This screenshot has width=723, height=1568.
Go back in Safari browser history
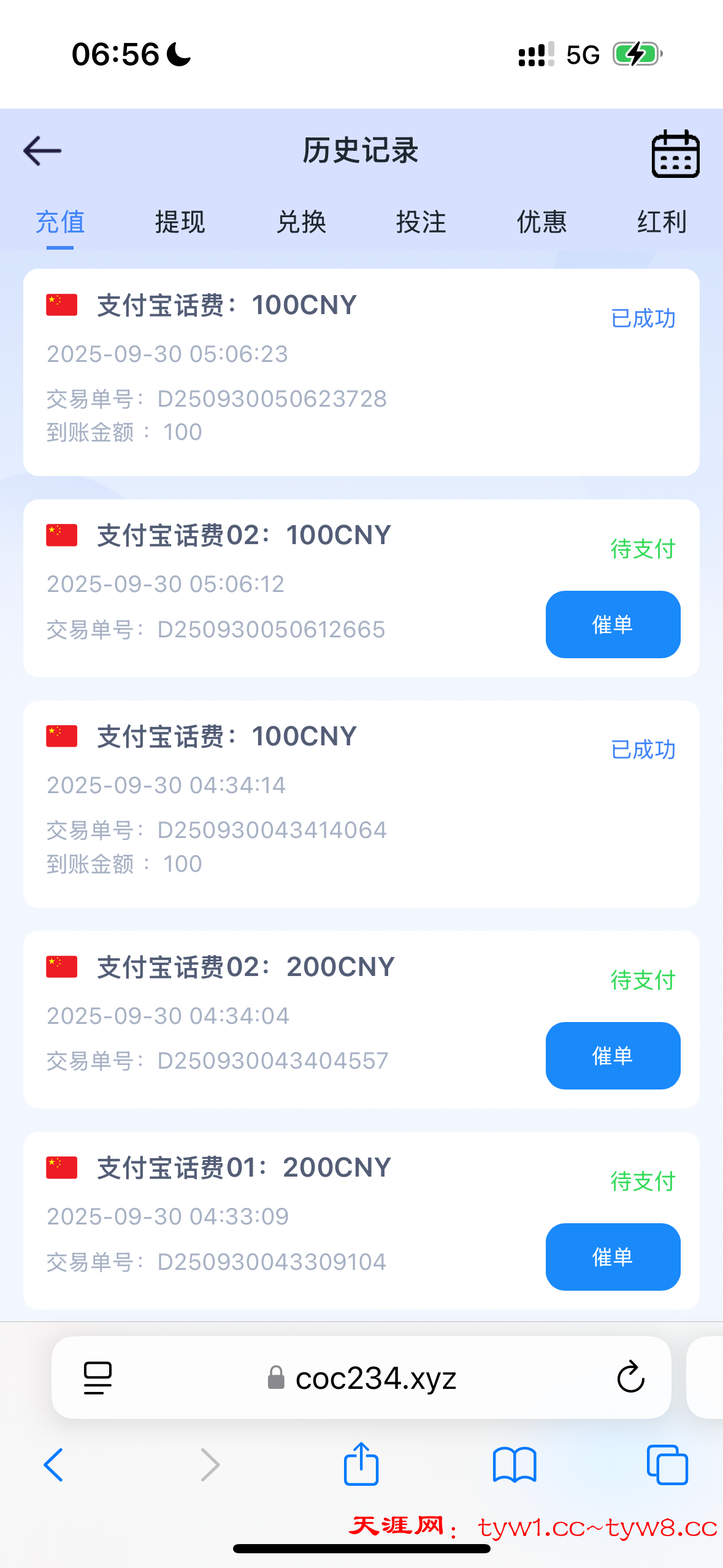(53, 1465)
